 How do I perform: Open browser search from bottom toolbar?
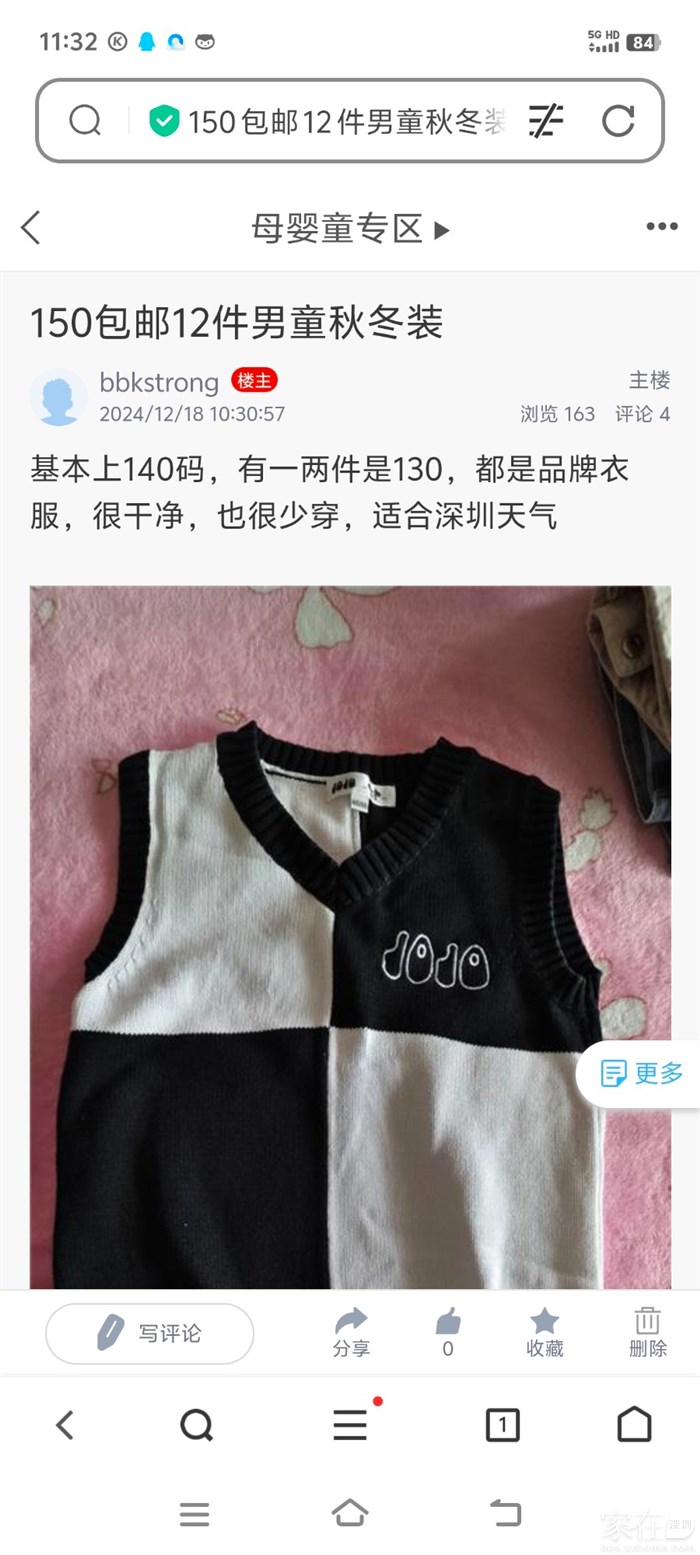click(x=197, y=1425)
